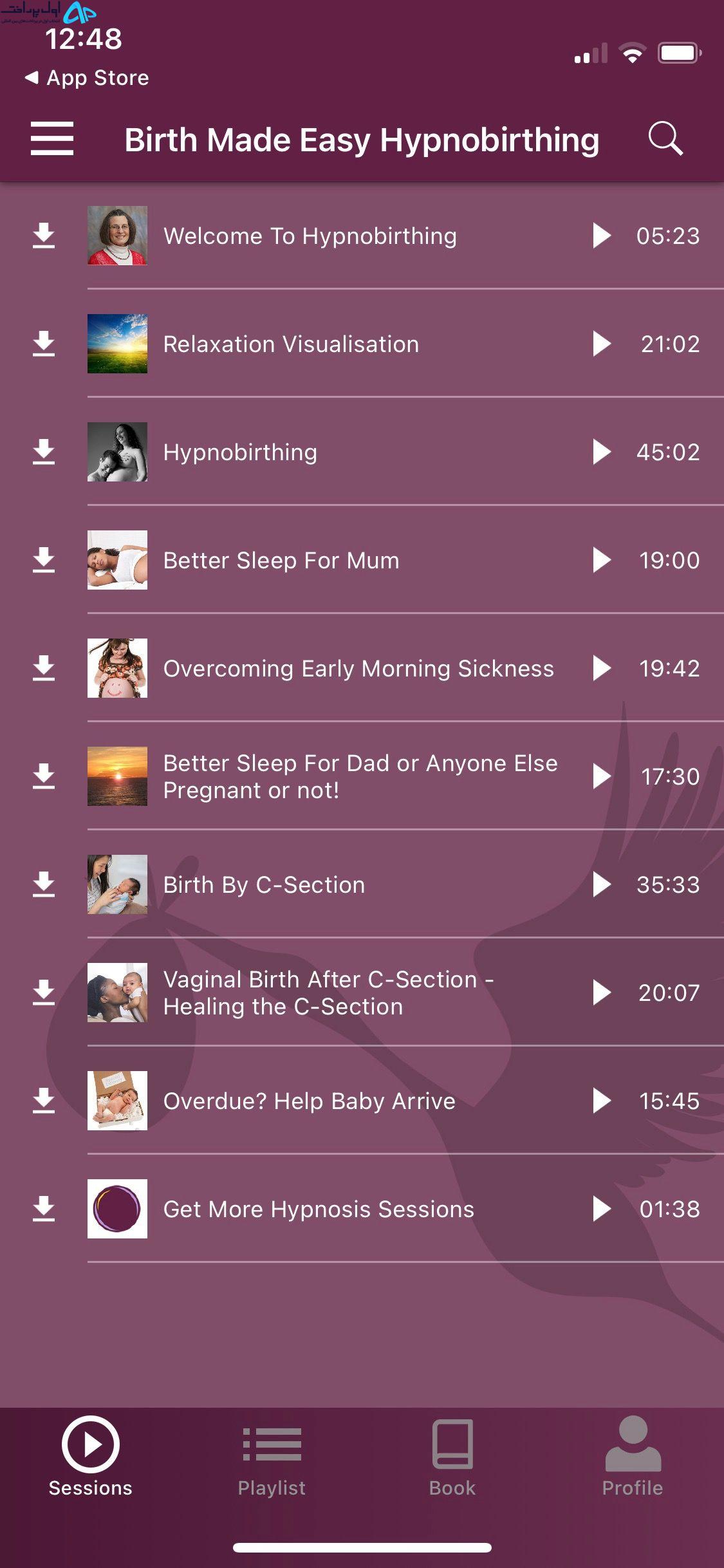Screen dimensions: 724x1568
Task: Switch to the Playlist tab
Action: point(272,1458)
